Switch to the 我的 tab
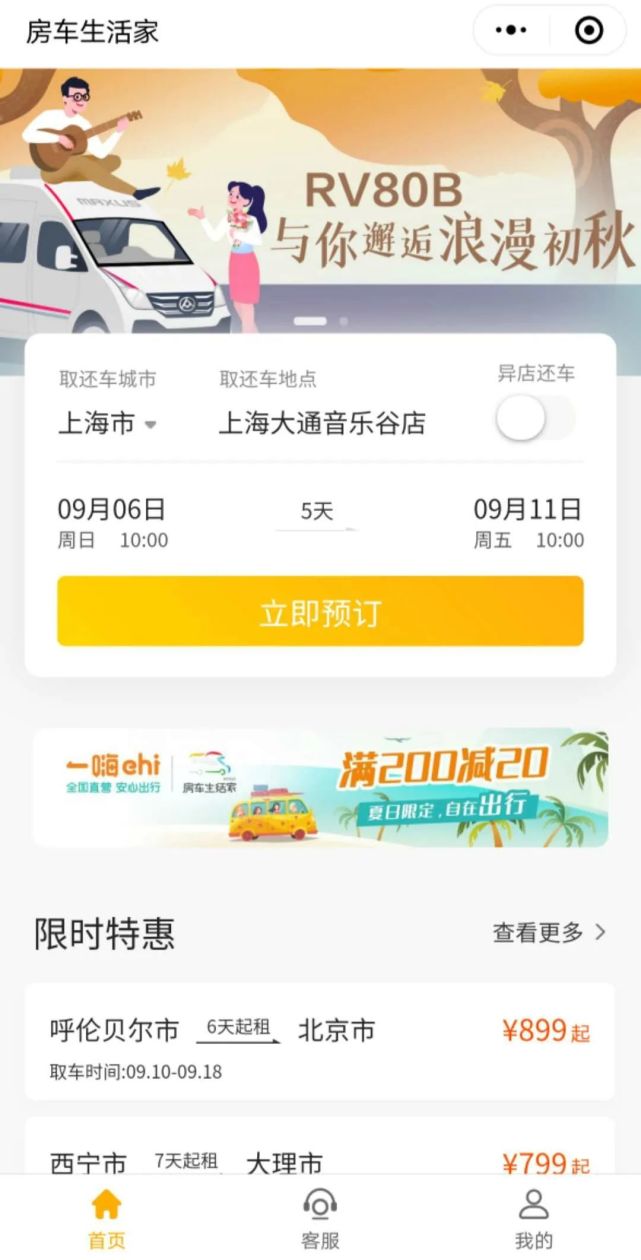 coord(534,1220)
